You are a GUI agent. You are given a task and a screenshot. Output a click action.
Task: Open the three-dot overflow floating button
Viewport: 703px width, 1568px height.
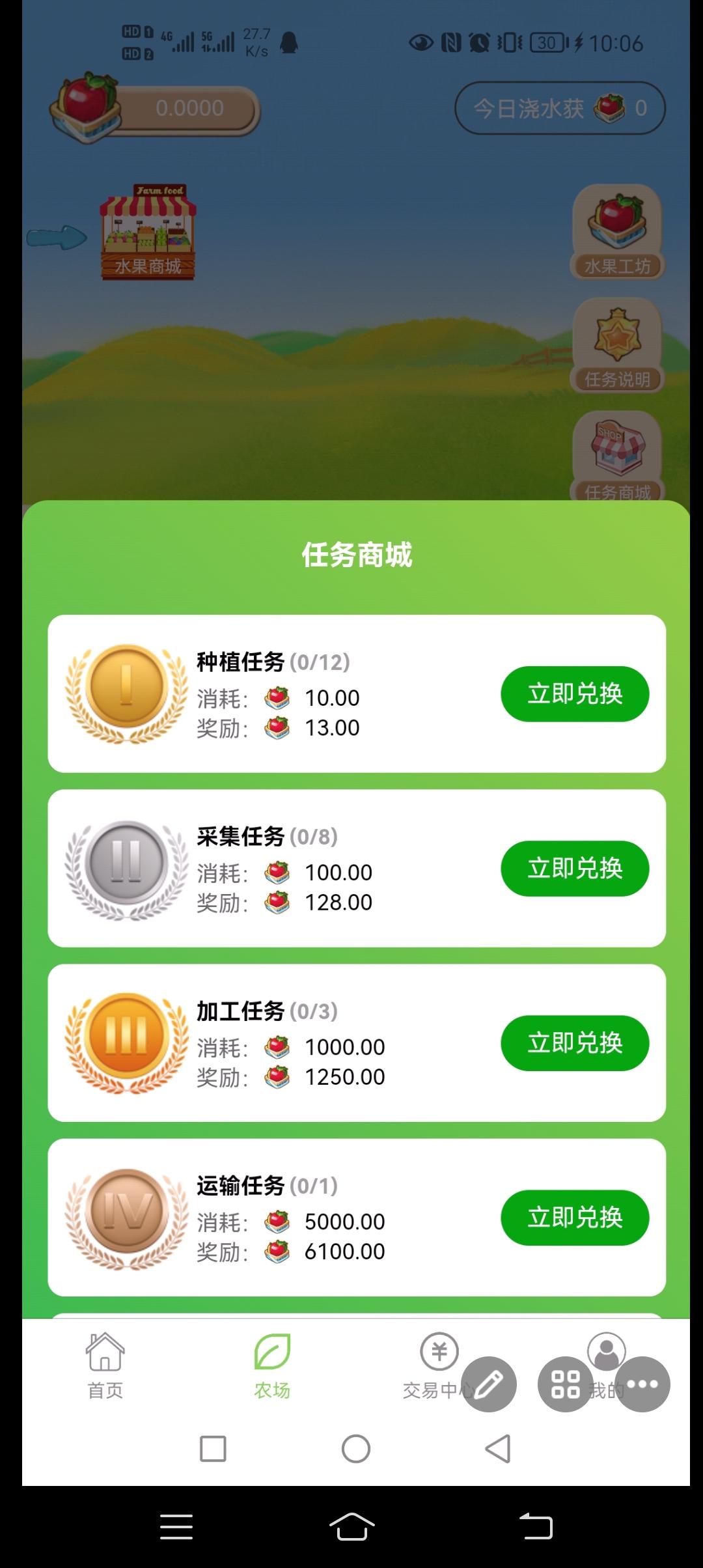[x=641, y=1384]
